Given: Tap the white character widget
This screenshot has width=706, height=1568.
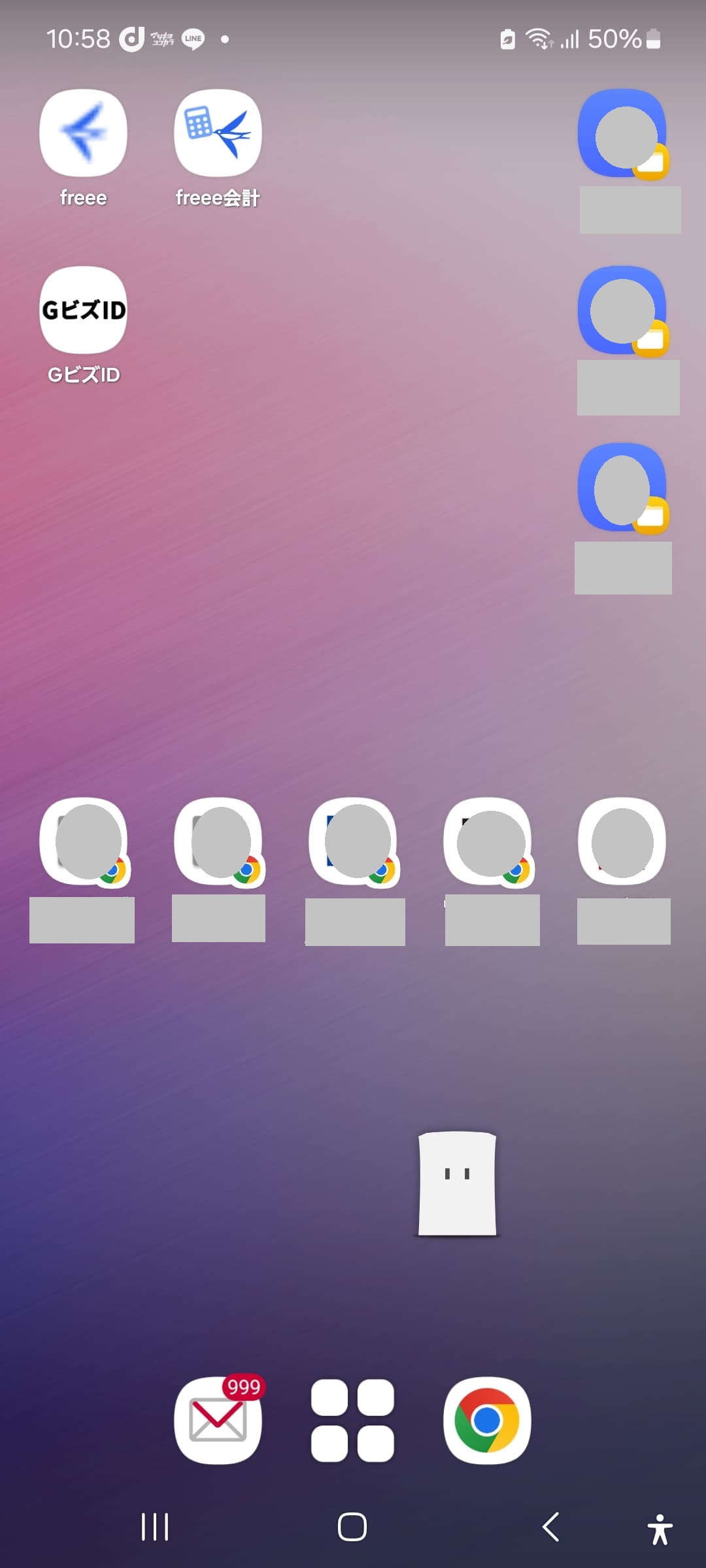Looking at the screenshot, I should (x=457, y=1183).
